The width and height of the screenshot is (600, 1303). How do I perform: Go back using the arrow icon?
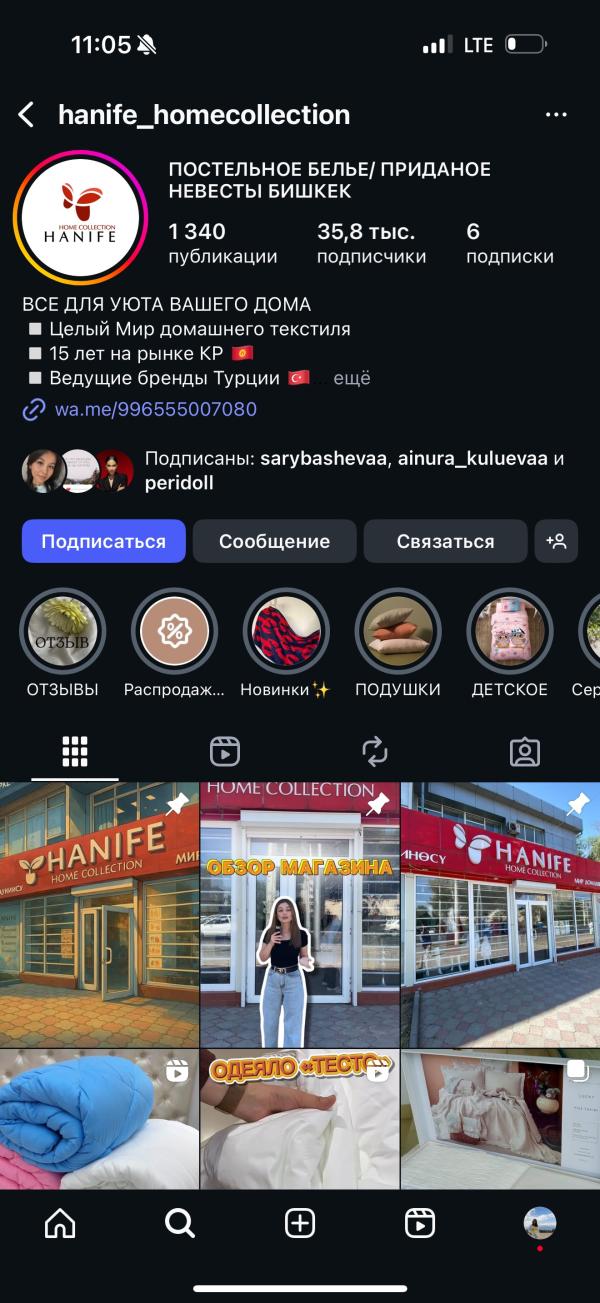click(27, 115)
